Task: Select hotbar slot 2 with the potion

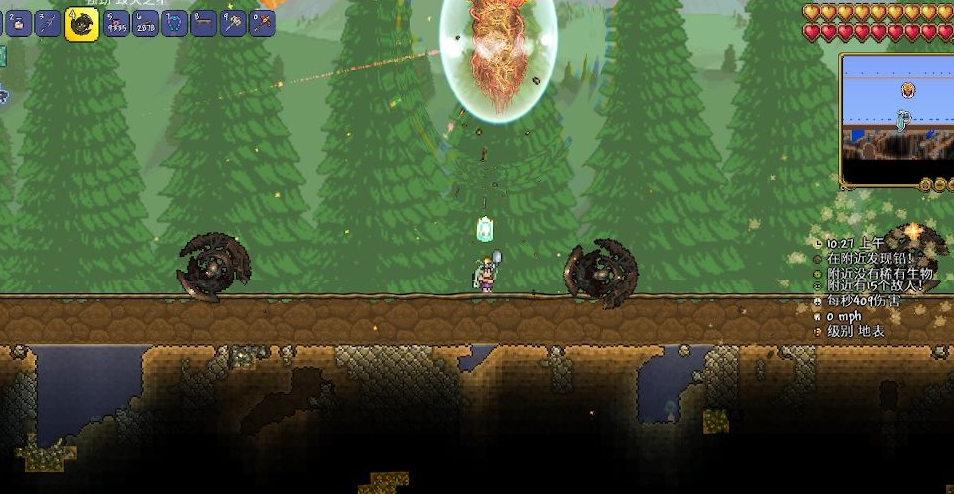Action: 20,23
